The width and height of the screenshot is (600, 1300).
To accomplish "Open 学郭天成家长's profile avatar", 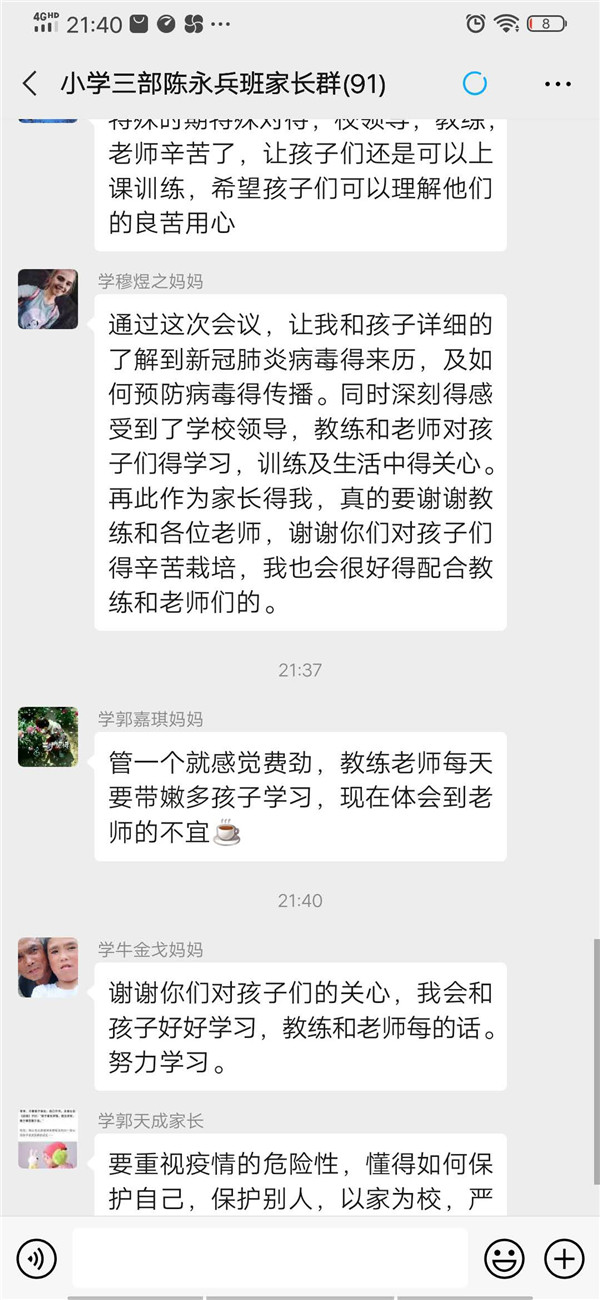I will (x=47, y=1138).
